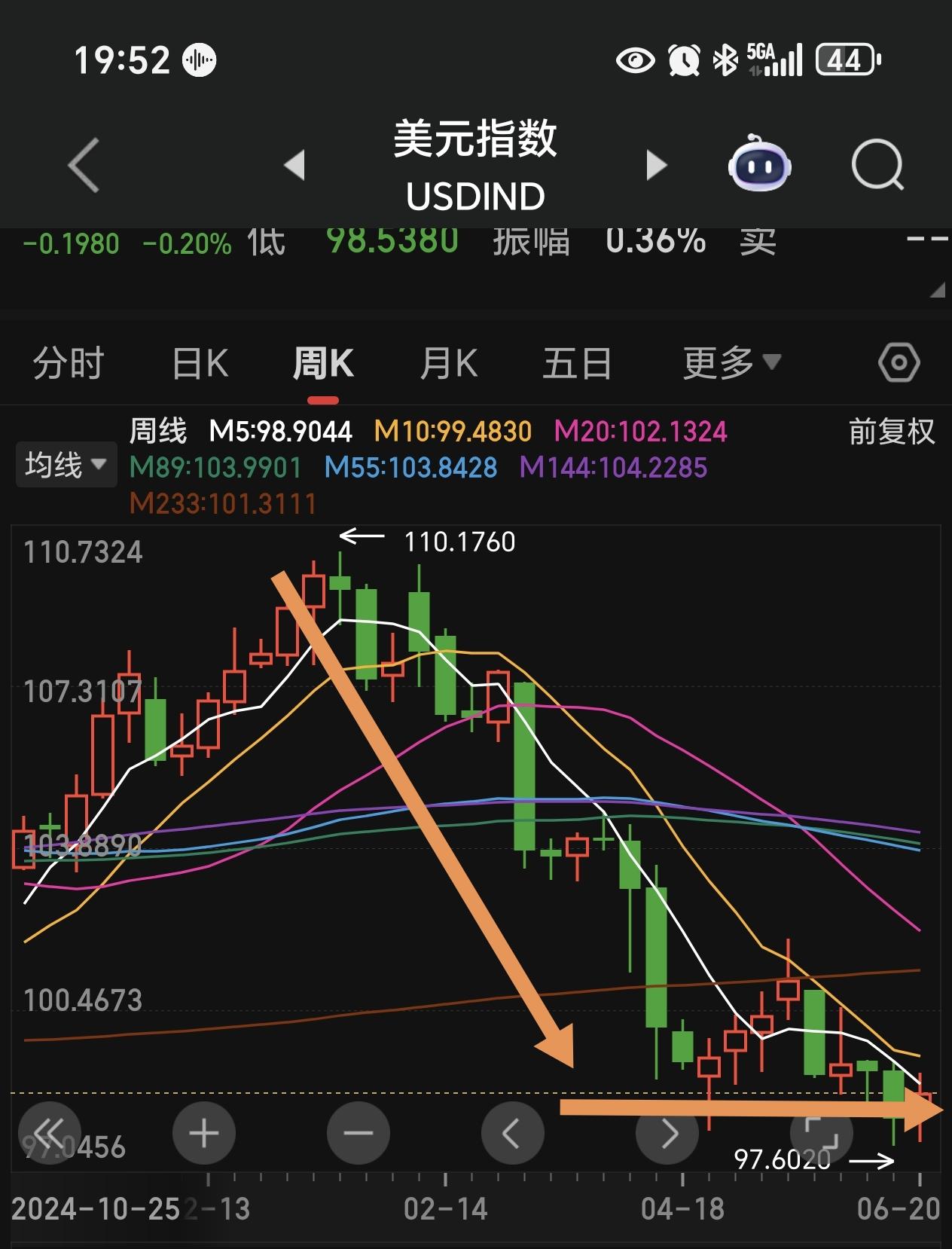This screenshot has height=1249, width=952.
Task: Switch to the next instrument with the right triangle
Action: point(657,165)
